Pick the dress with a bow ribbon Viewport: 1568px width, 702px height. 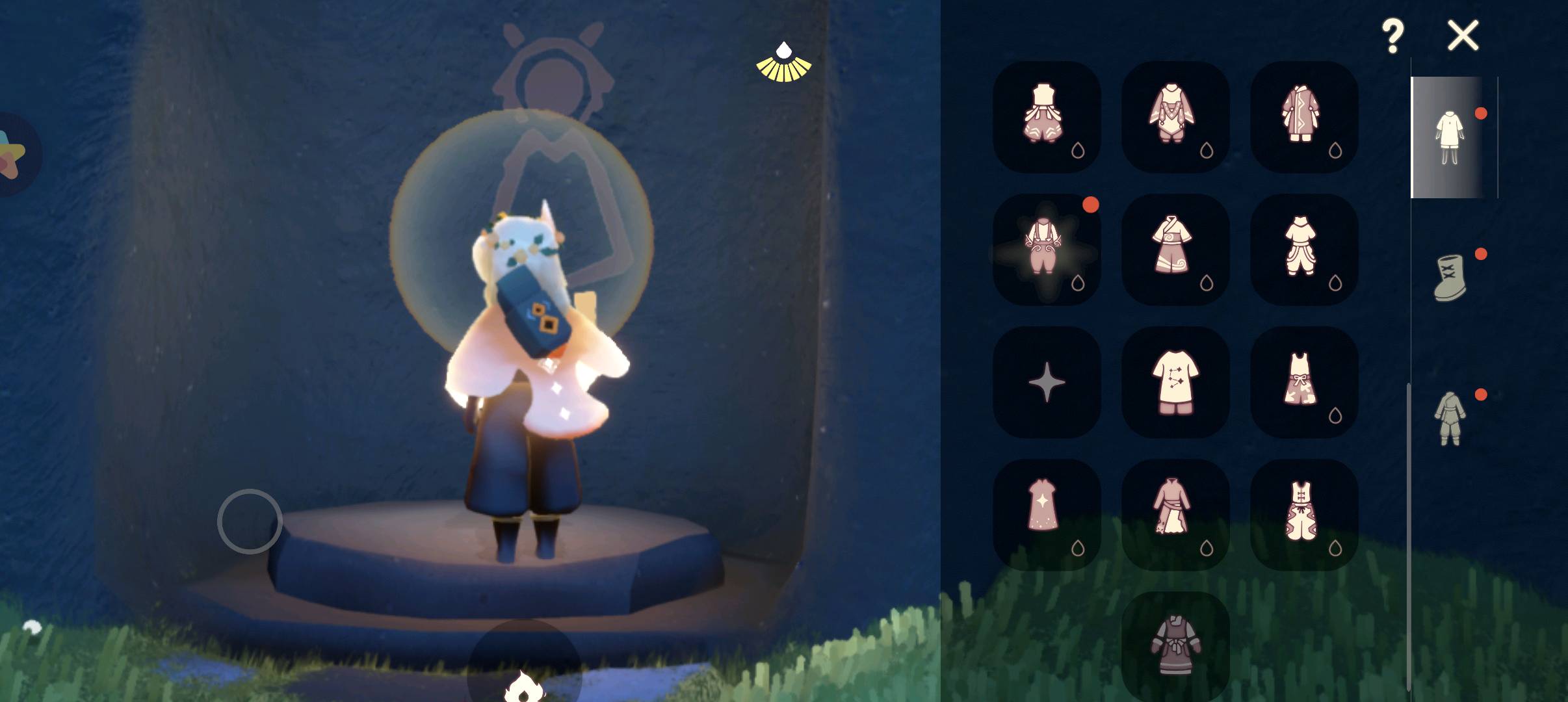1303,382
